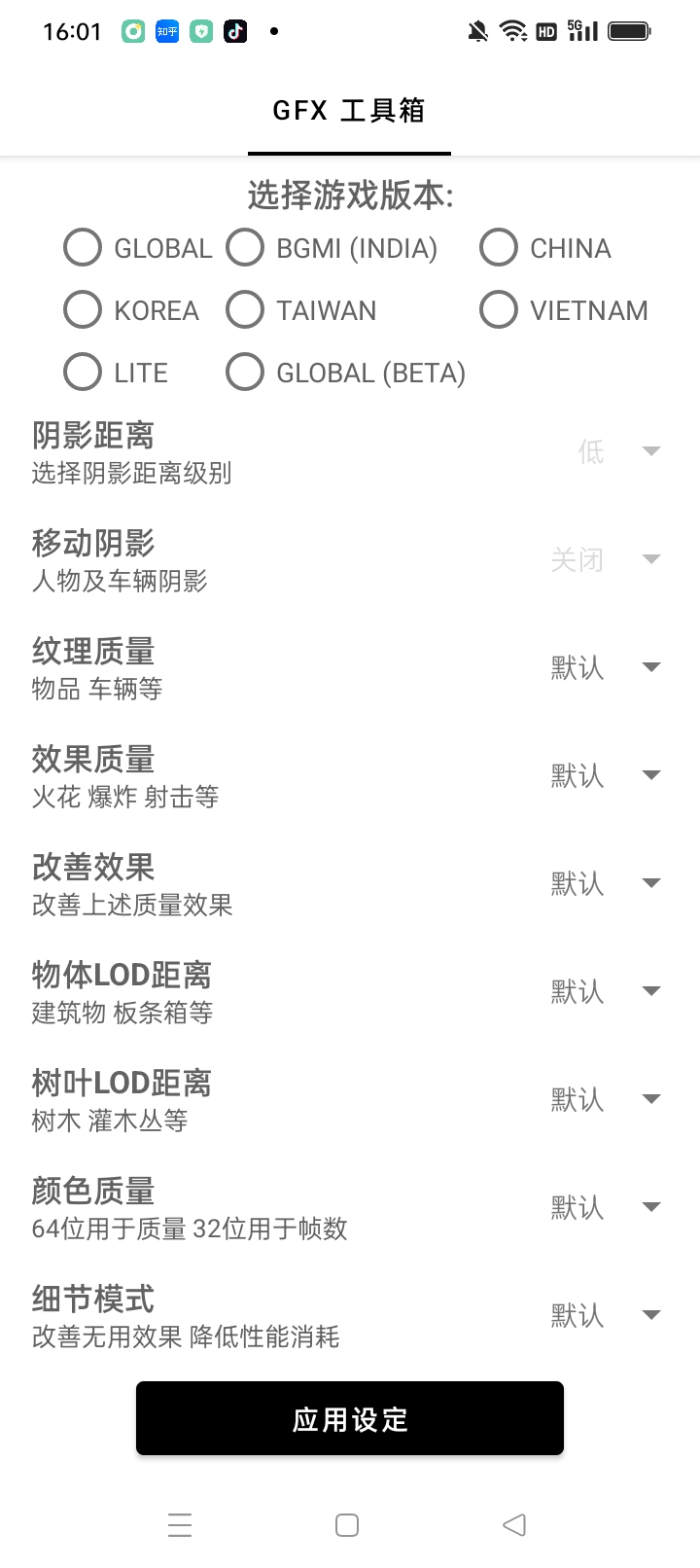Select the BGMI (INDIA) version

245,248
